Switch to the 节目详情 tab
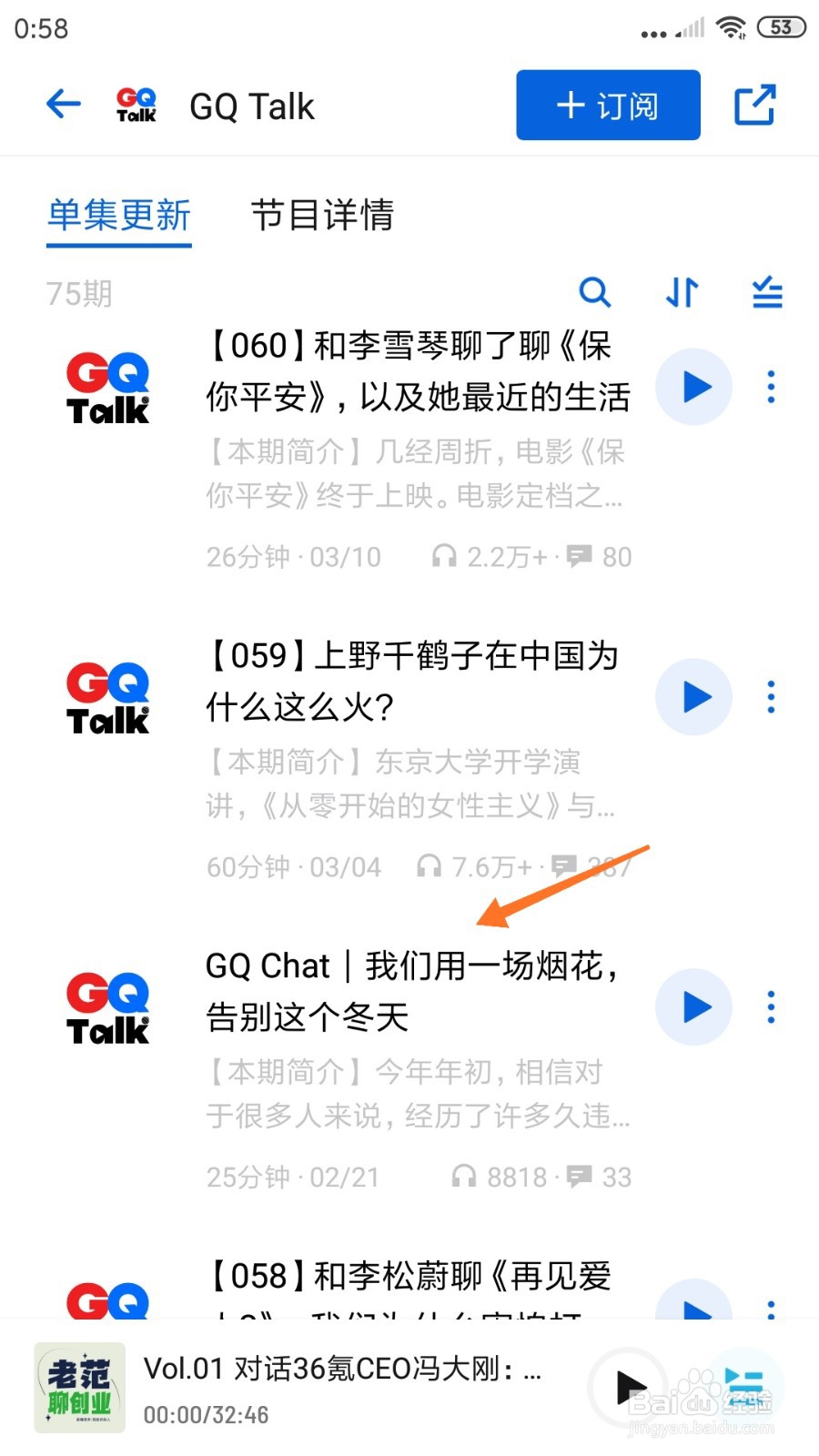The image size is (819, 1456). [x=323, y=217]
